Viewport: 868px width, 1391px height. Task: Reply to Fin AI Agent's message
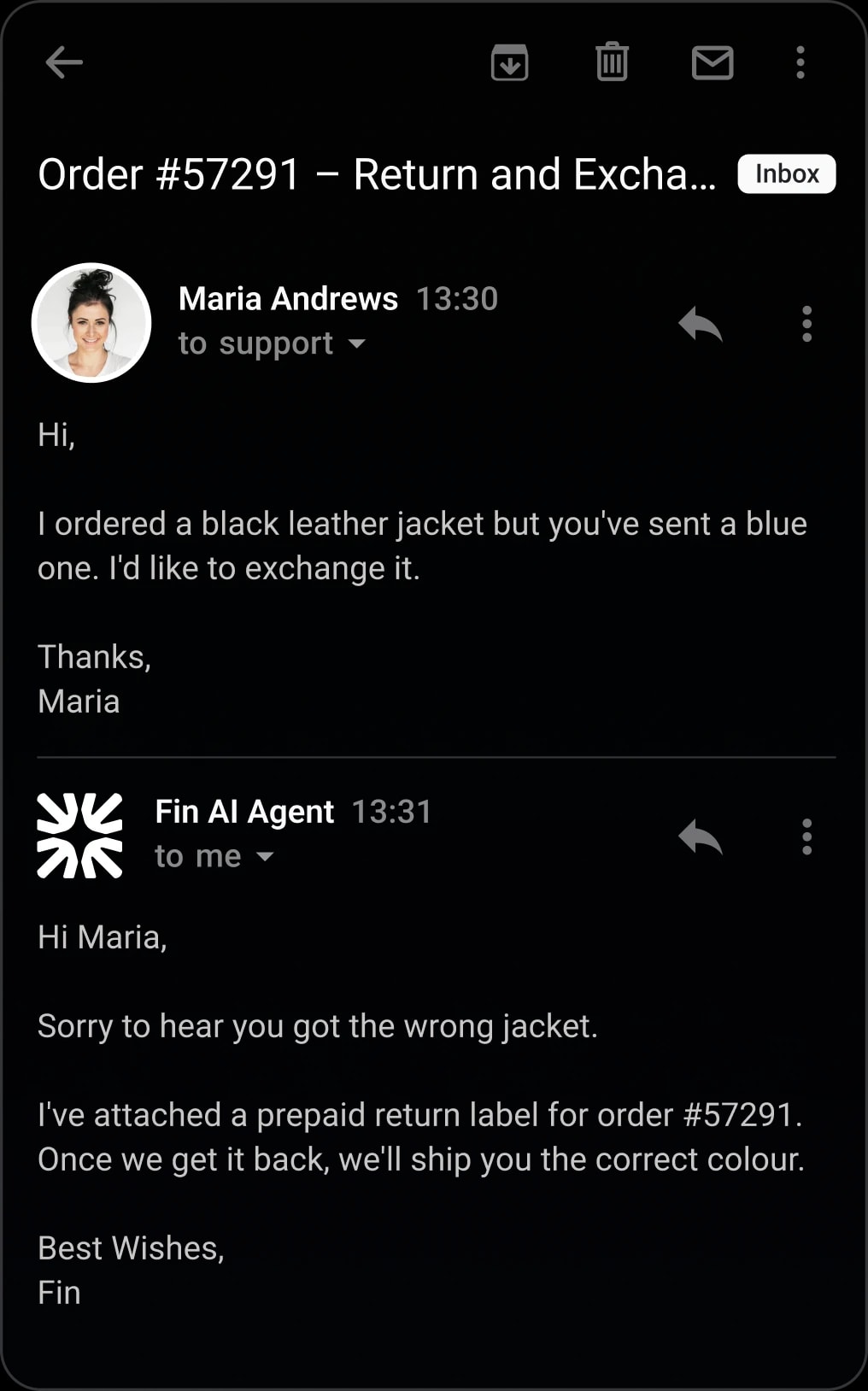700,836
